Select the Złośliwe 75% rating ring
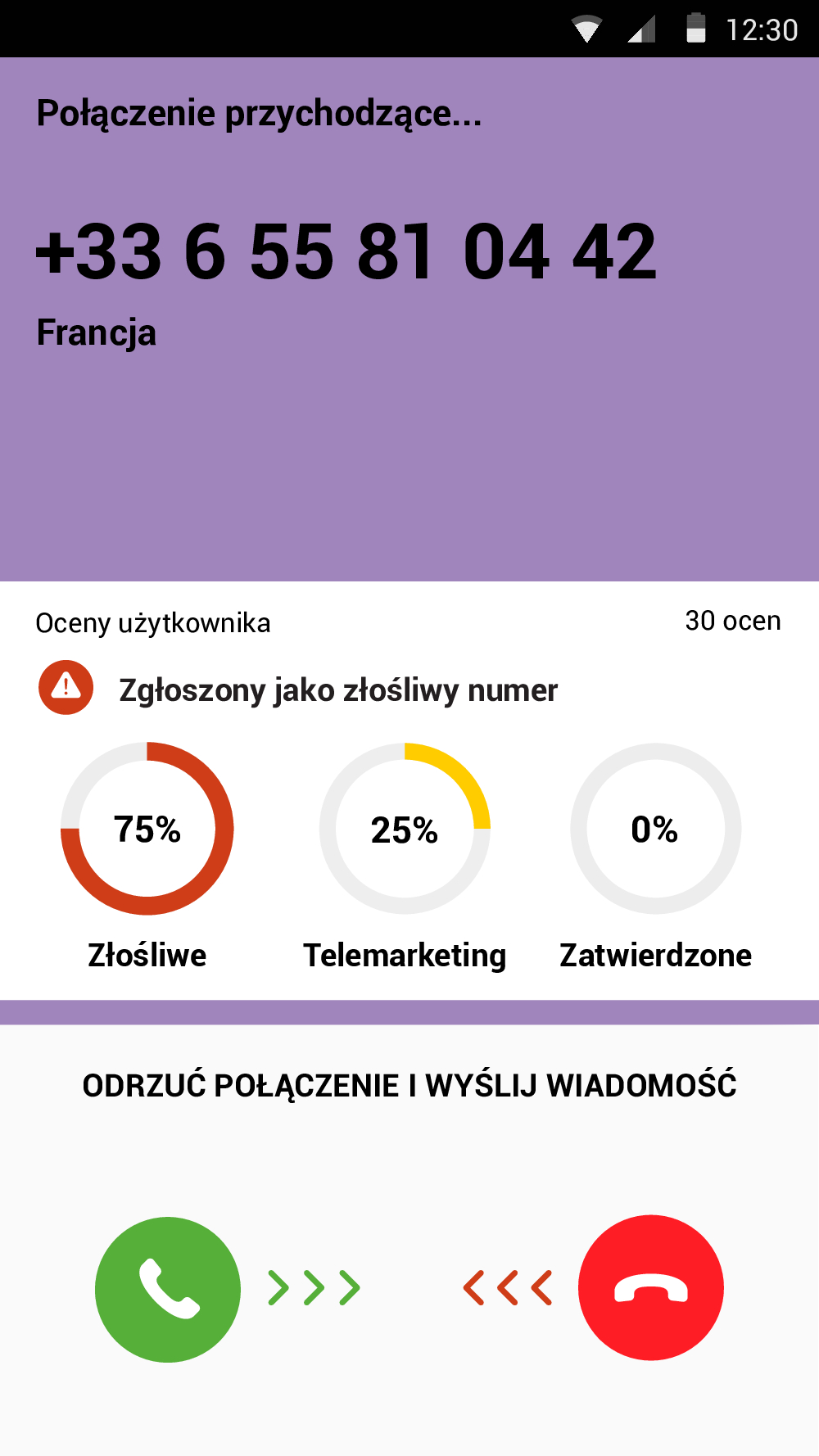 pos(147,829)
